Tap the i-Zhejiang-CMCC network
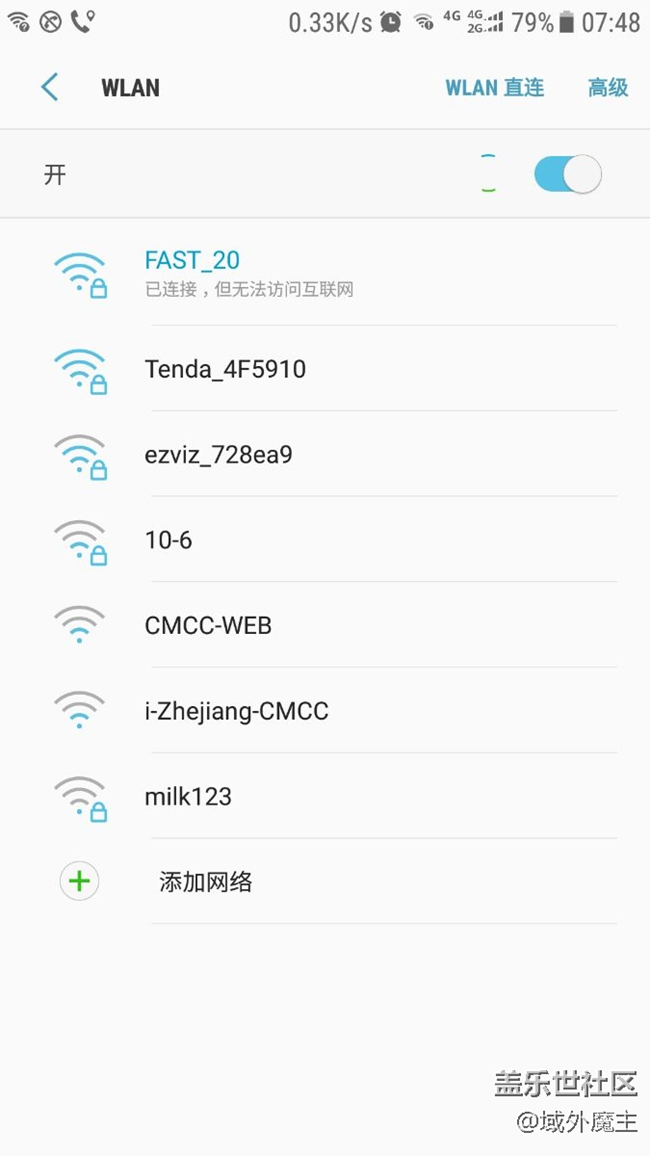 (x=236, y=711)
